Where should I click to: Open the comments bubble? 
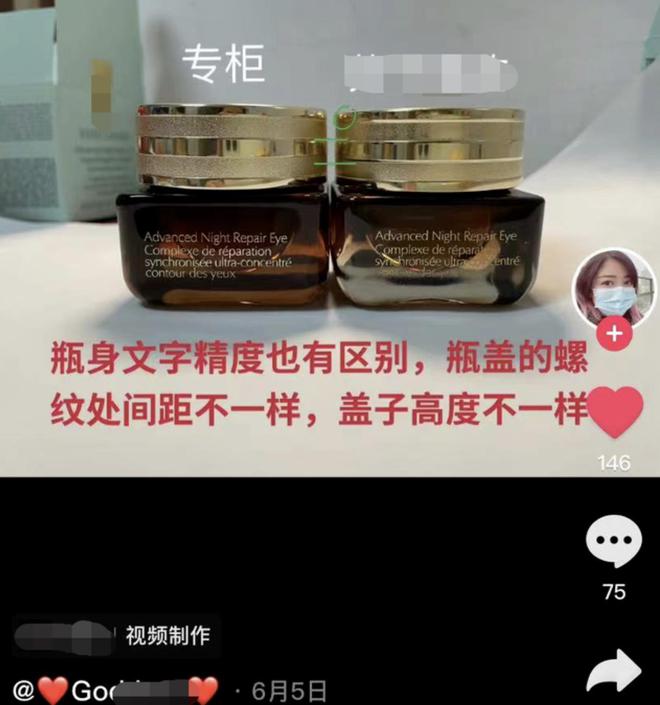[613, 543]
